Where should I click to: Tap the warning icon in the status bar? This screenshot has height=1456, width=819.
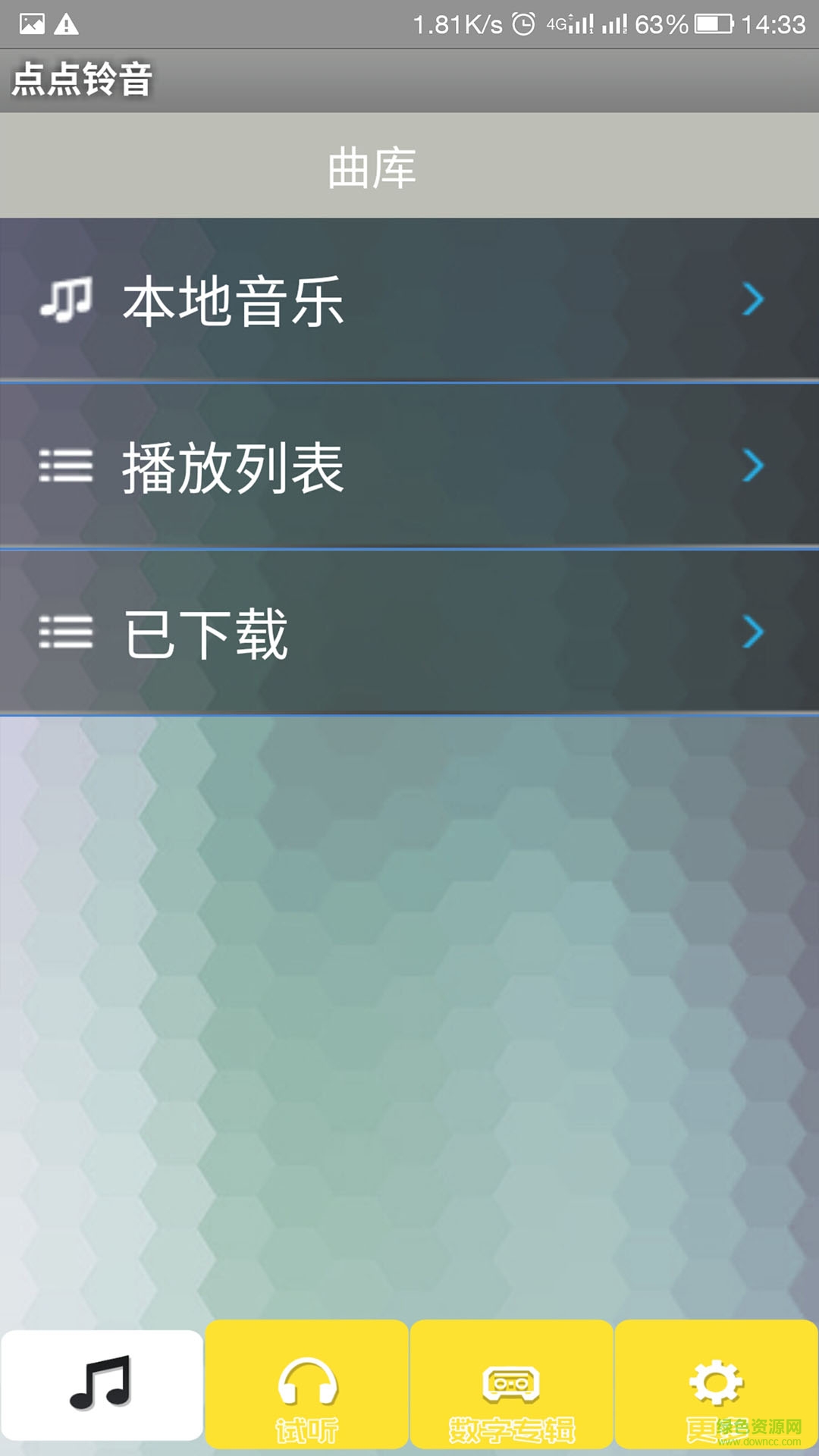(x=67, y=21)
